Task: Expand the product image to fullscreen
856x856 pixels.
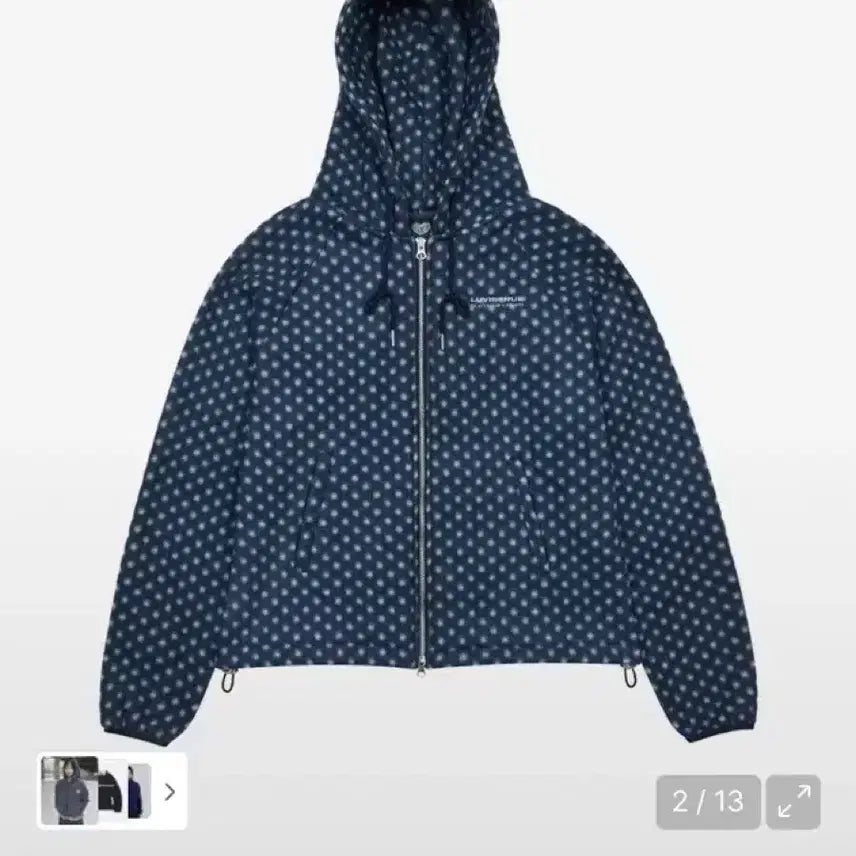Action: click(794, 801)
